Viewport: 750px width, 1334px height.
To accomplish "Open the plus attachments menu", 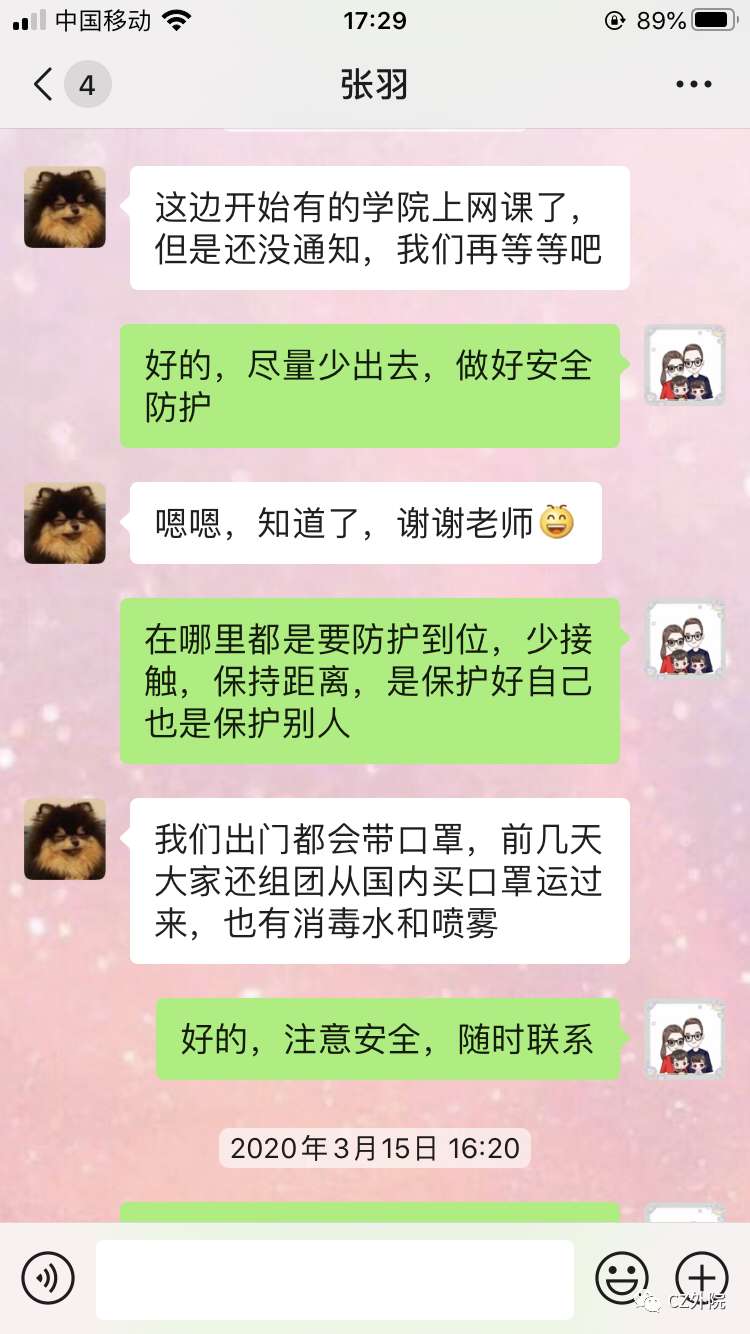I will click(x=702, y=1277).
